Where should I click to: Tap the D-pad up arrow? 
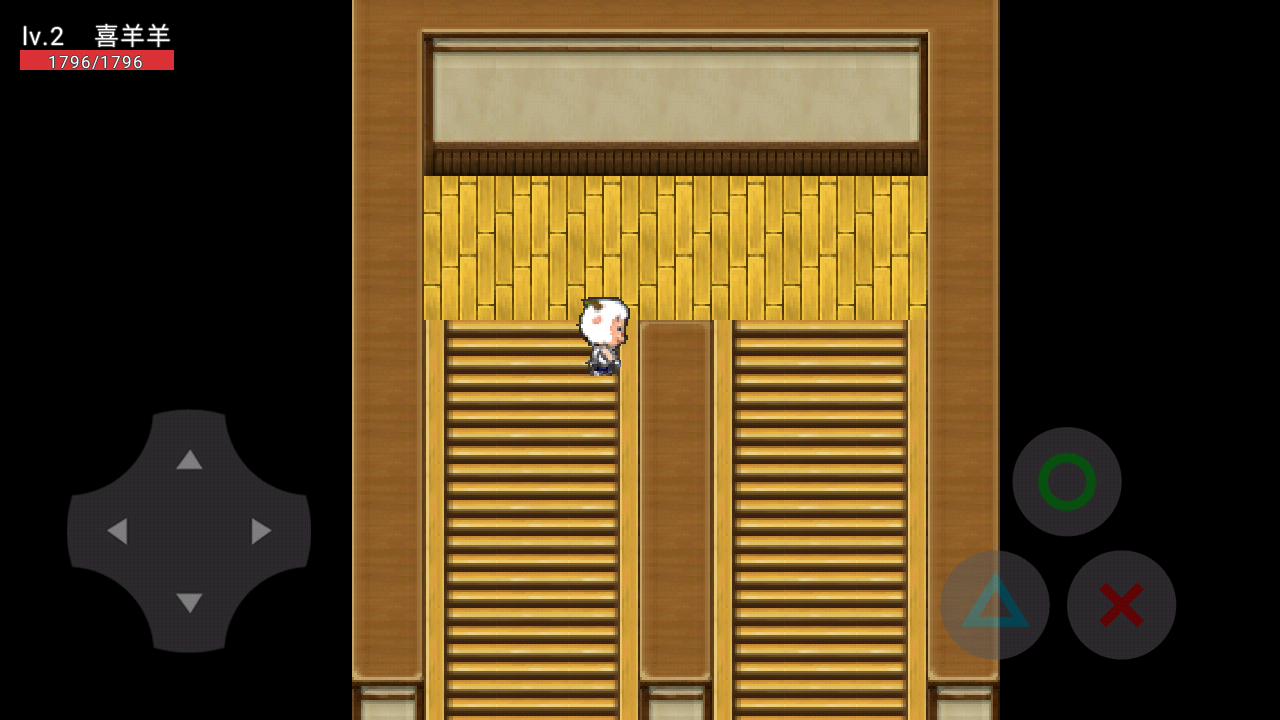click(x=189, y=460)
